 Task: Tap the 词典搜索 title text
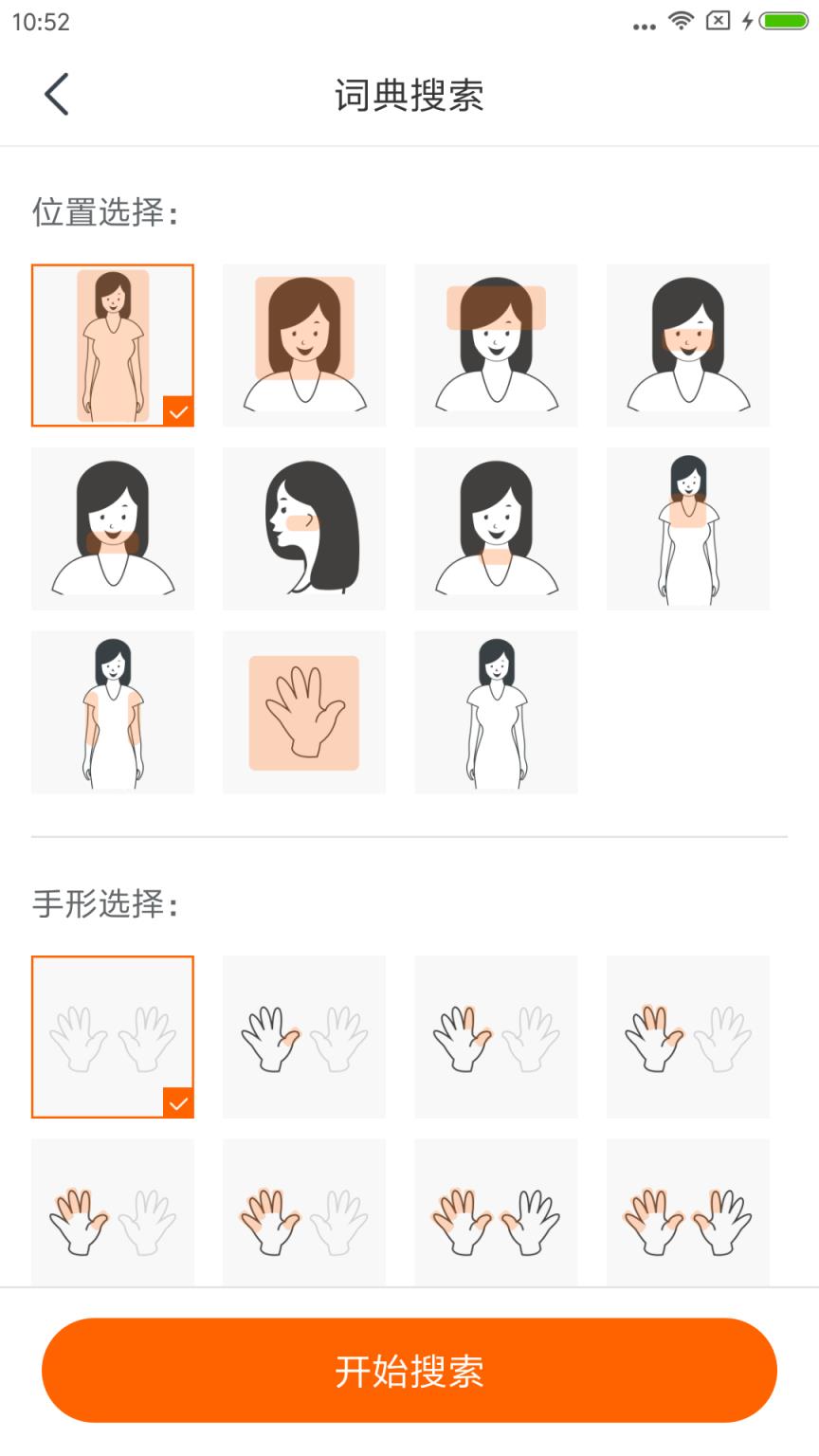(408, 94)
